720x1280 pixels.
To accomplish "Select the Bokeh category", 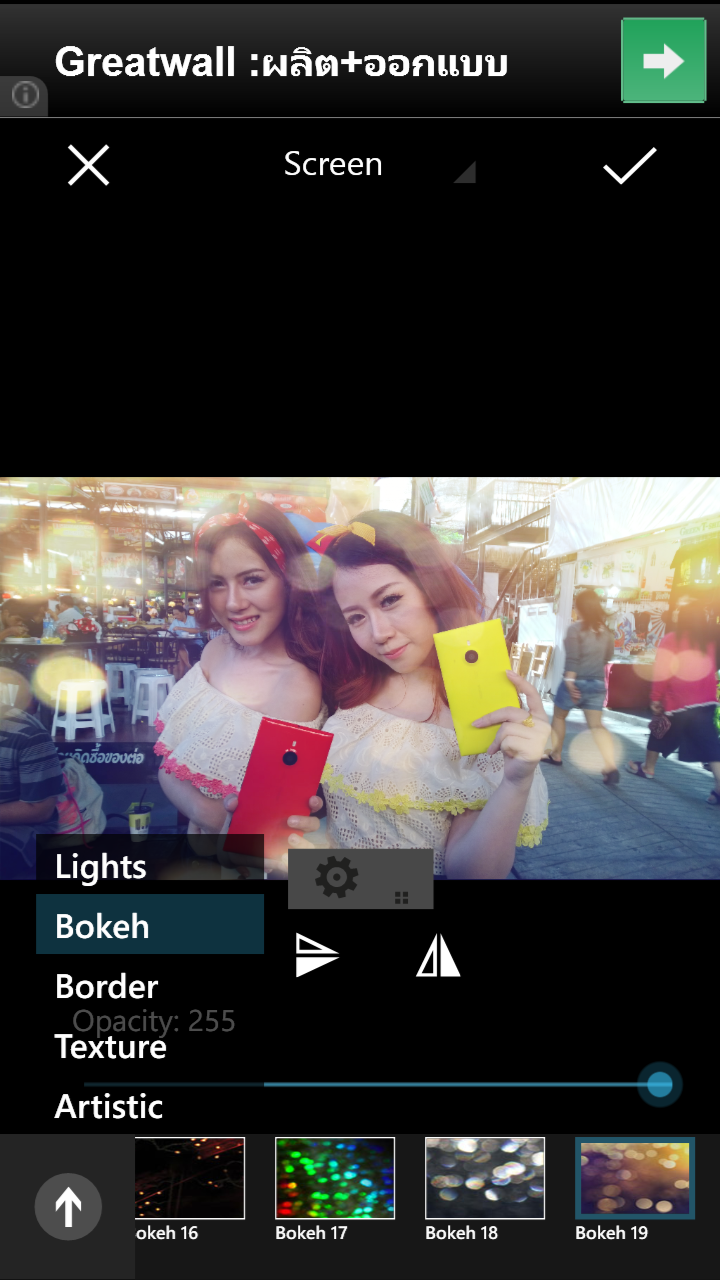I will [x=148, y=925].
